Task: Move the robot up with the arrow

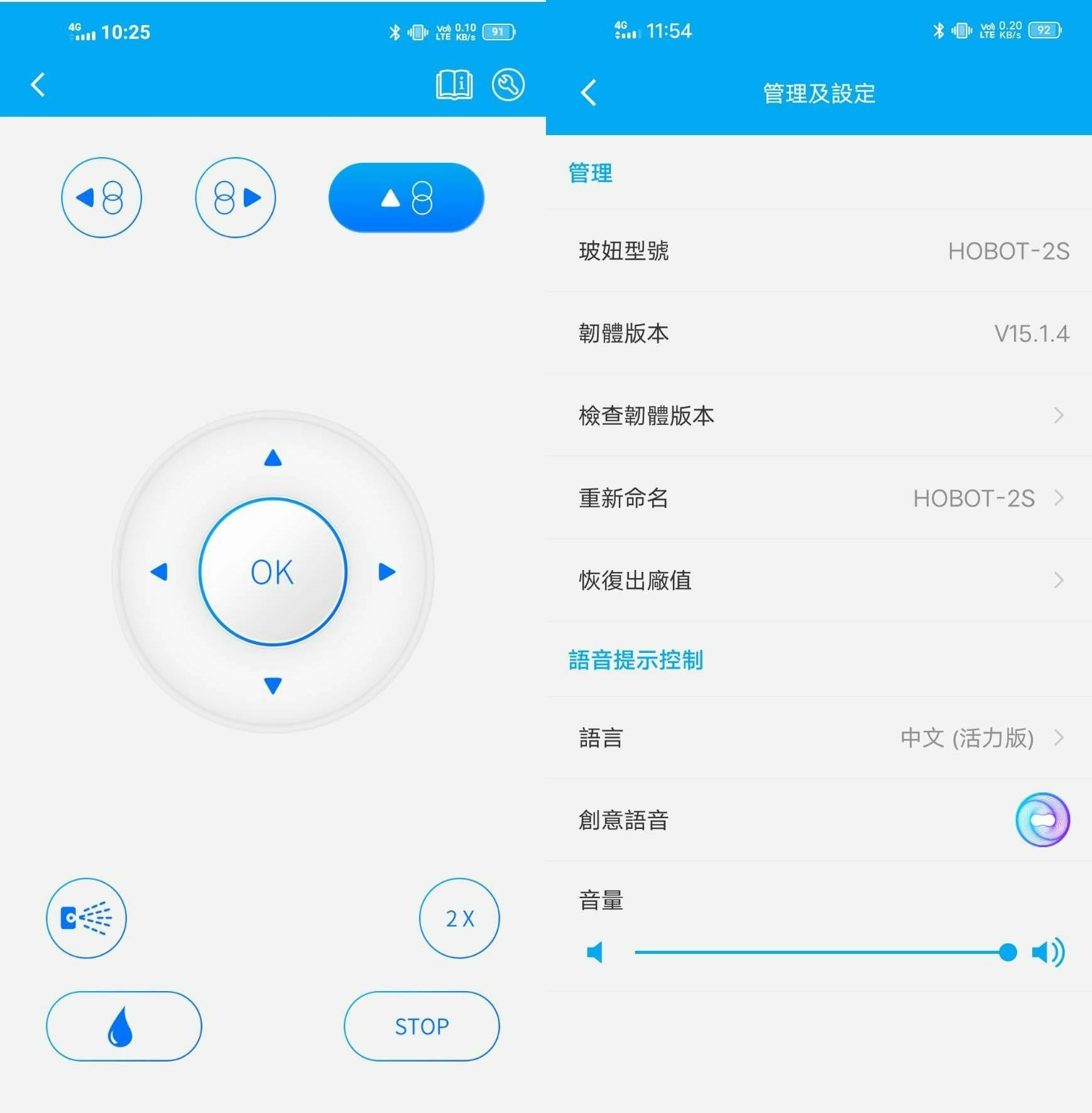Action: (x=273, y=458)
